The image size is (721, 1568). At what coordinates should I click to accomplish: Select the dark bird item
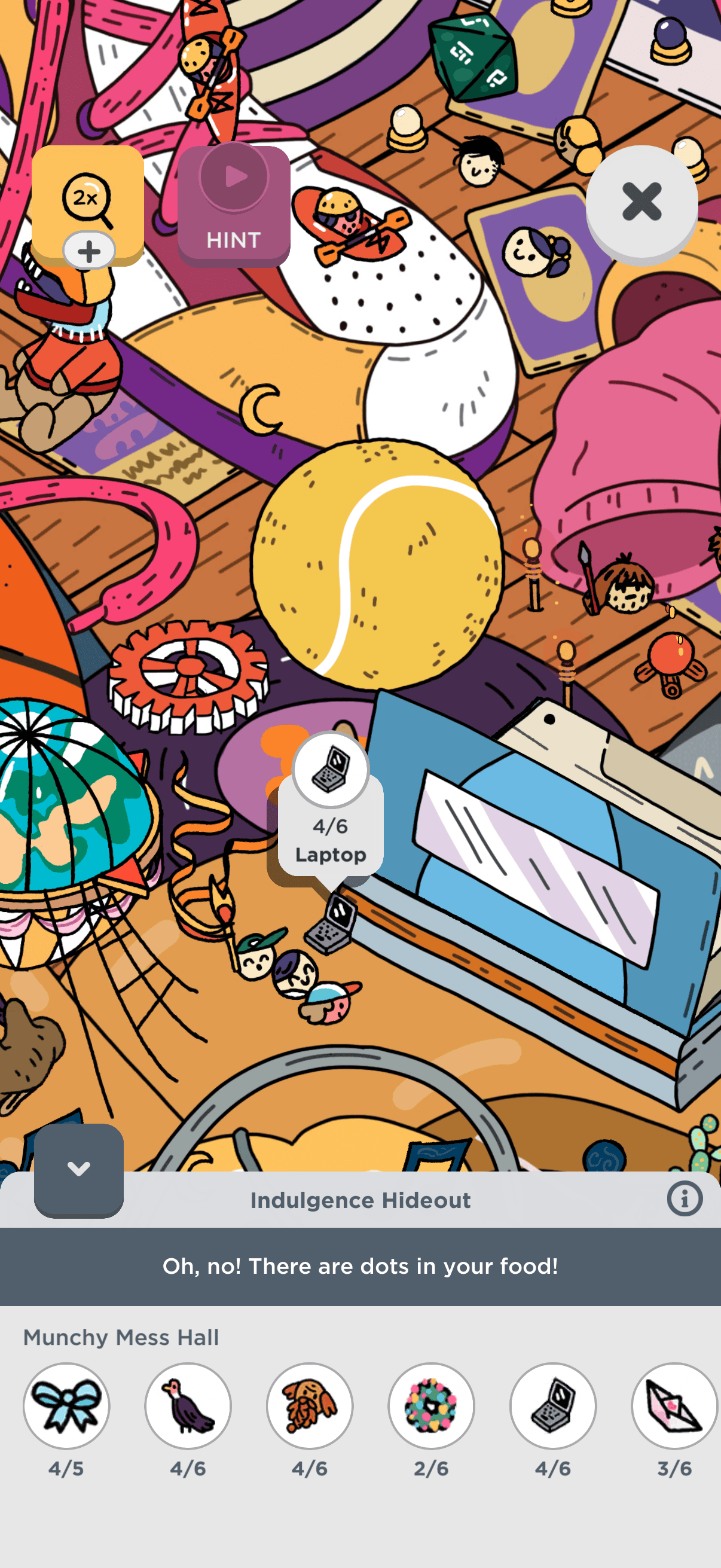[188, 1405]
